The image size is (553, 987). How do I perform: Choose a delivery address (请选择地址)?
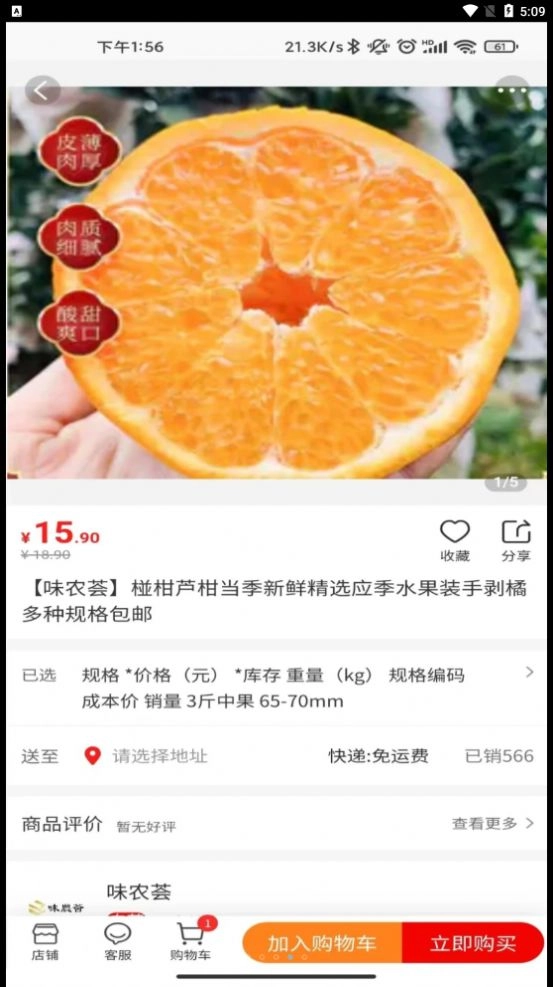[x=159, y=755]
